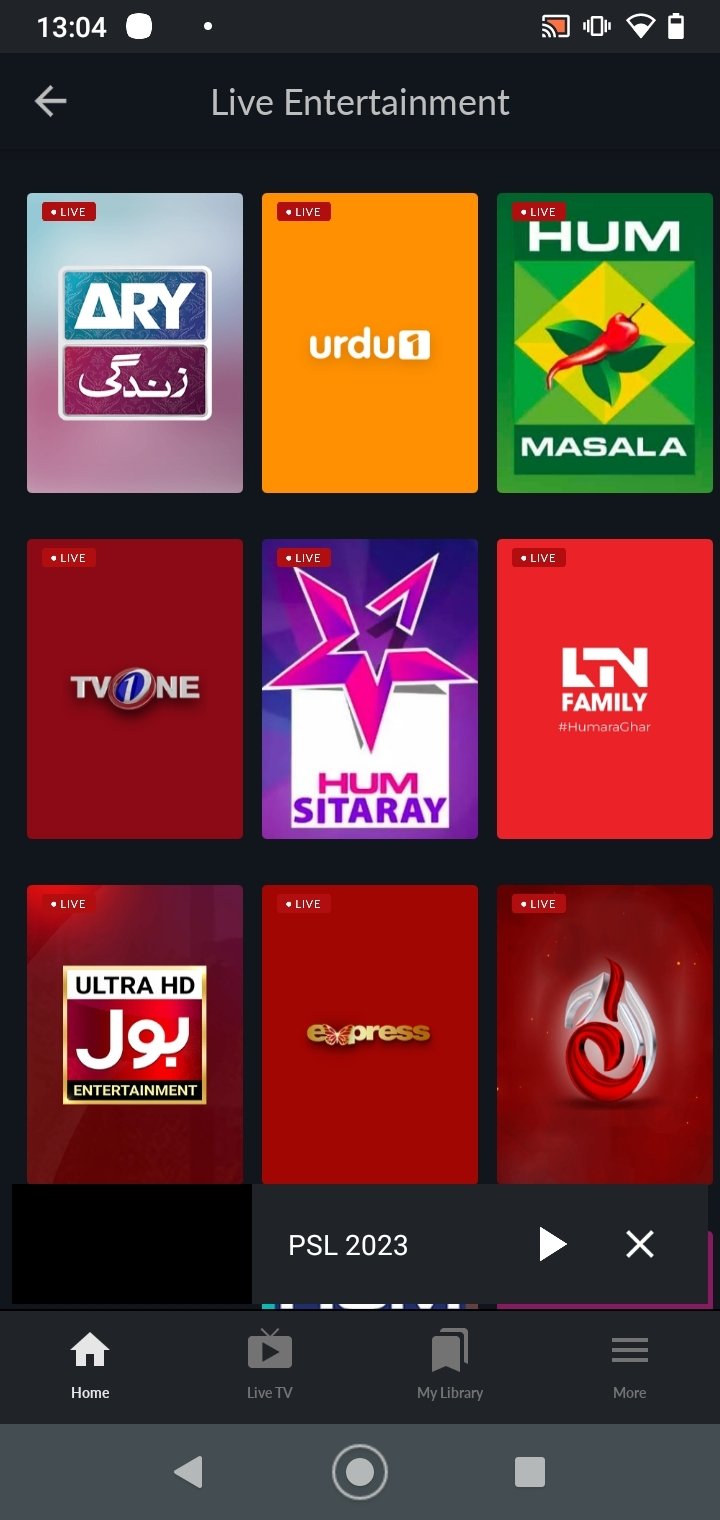Watch the Hum Masala live channel
The width and height of the screenshot is (720, 1520).
605,343
